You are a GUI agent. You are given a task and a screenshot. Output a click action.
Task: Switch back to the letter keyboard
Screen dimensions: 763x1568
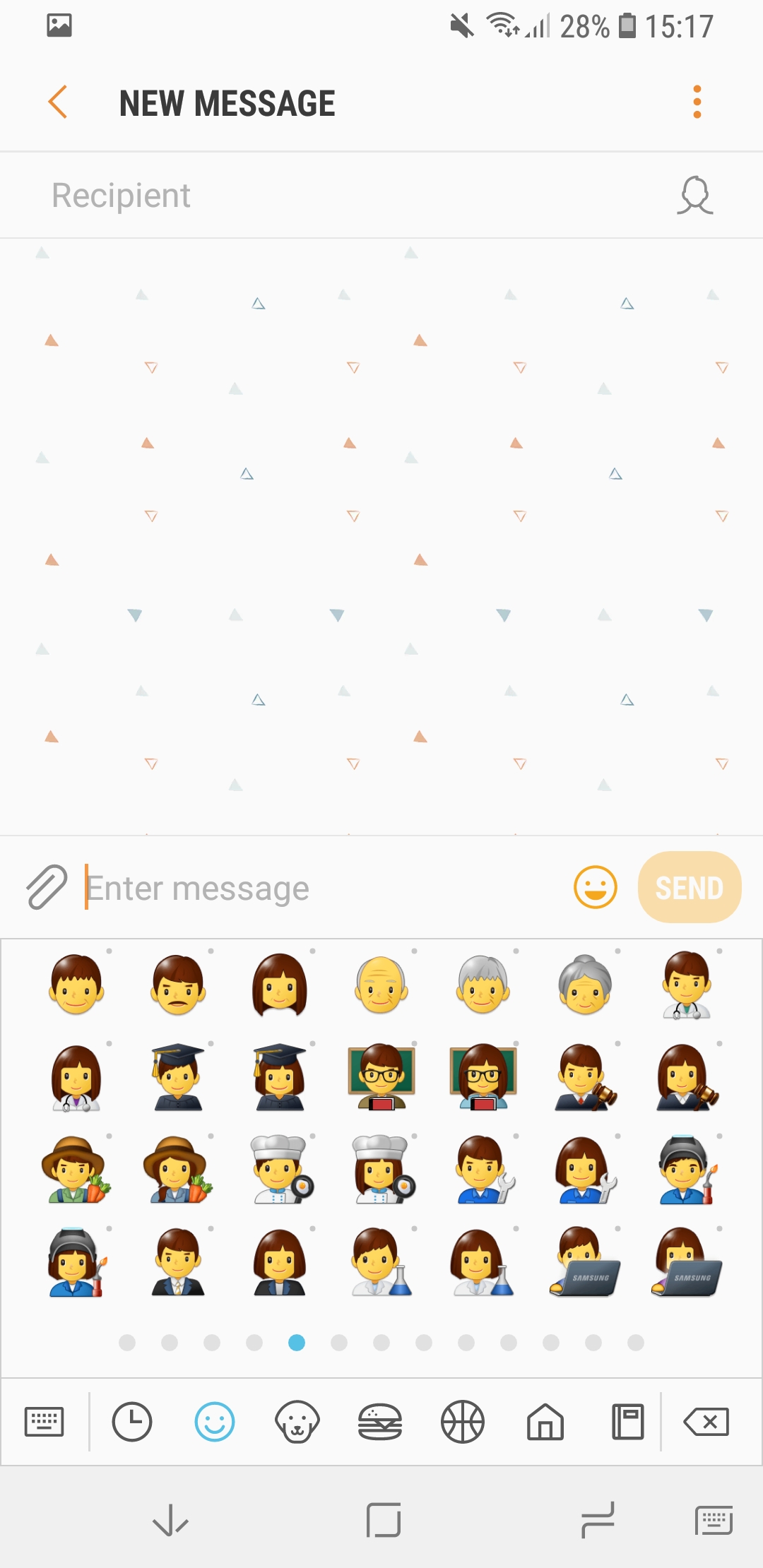coord(44,1421)
